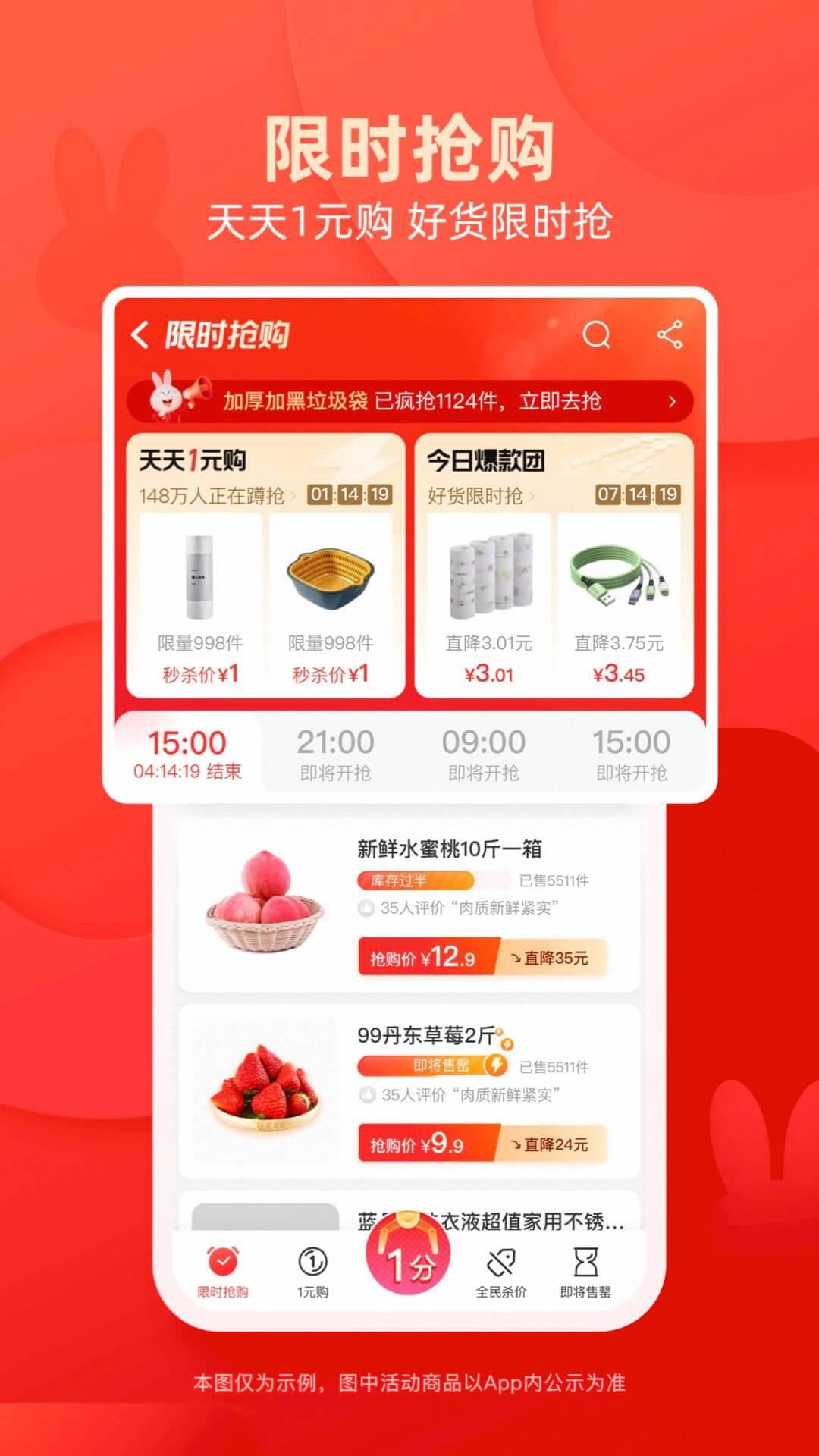This screenshot has height=1456, width=819.
Task: Tap the back arrow next to 限时抢购
Action: (141, 334)
